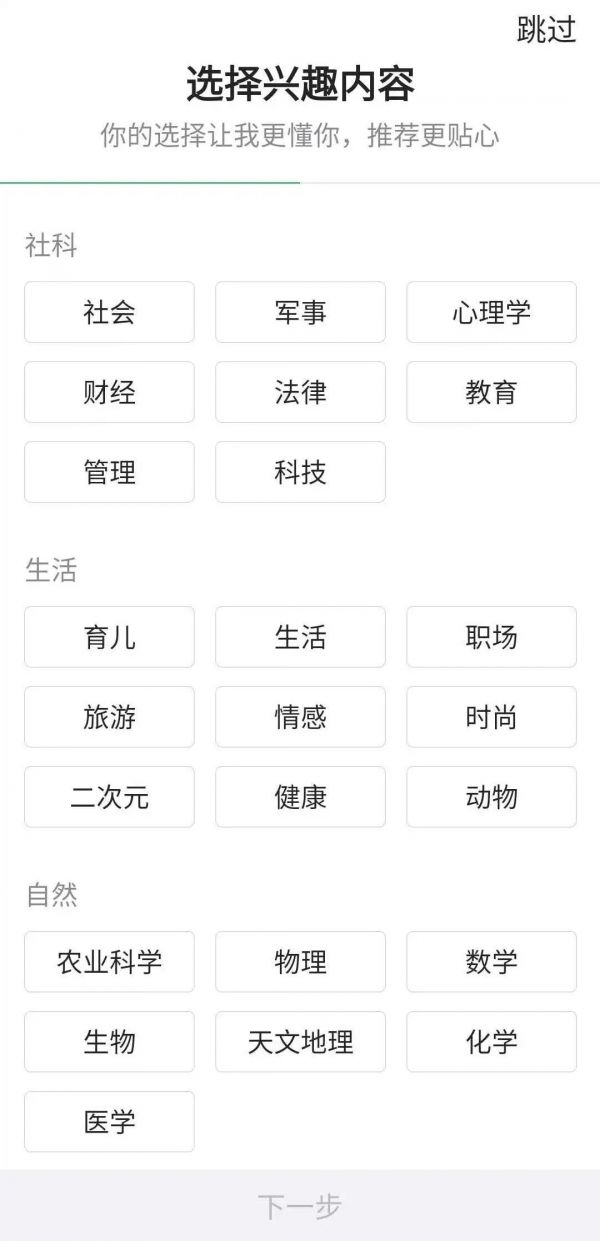Select 财经 under 社科
Viewport: 600px width, 1241px height.
109,392
